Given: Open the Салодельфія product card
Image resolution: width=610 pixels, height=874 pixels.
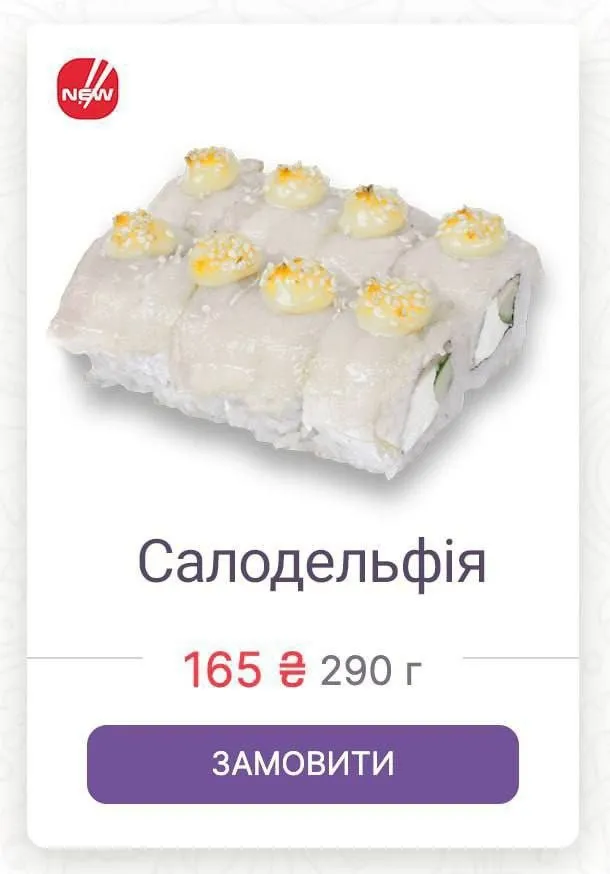Looking at the screenshot, I should (x=311, y=562).
